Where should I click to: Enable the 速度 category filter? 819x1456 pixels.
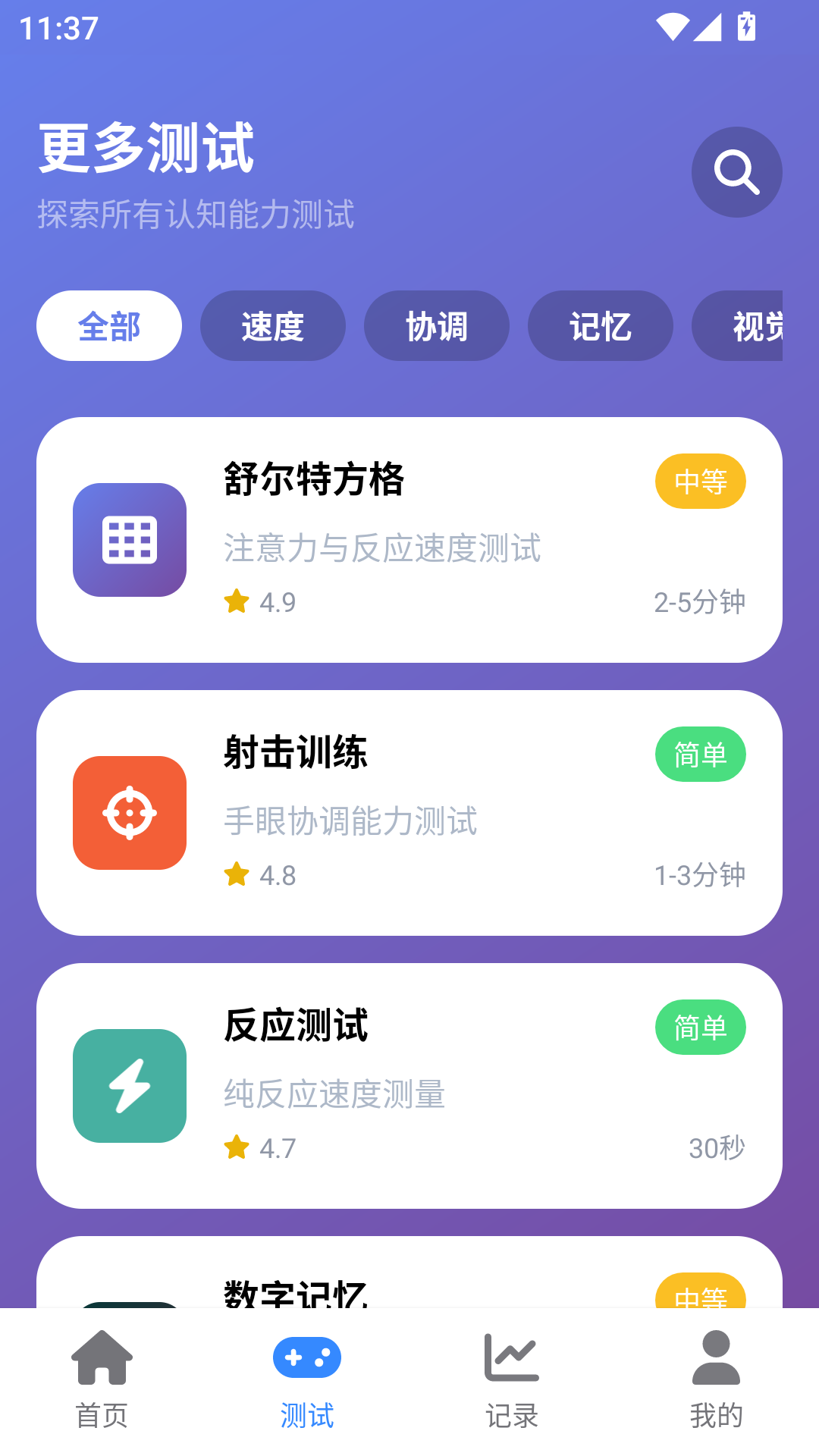pyautogui.click(x=272, y=325)
